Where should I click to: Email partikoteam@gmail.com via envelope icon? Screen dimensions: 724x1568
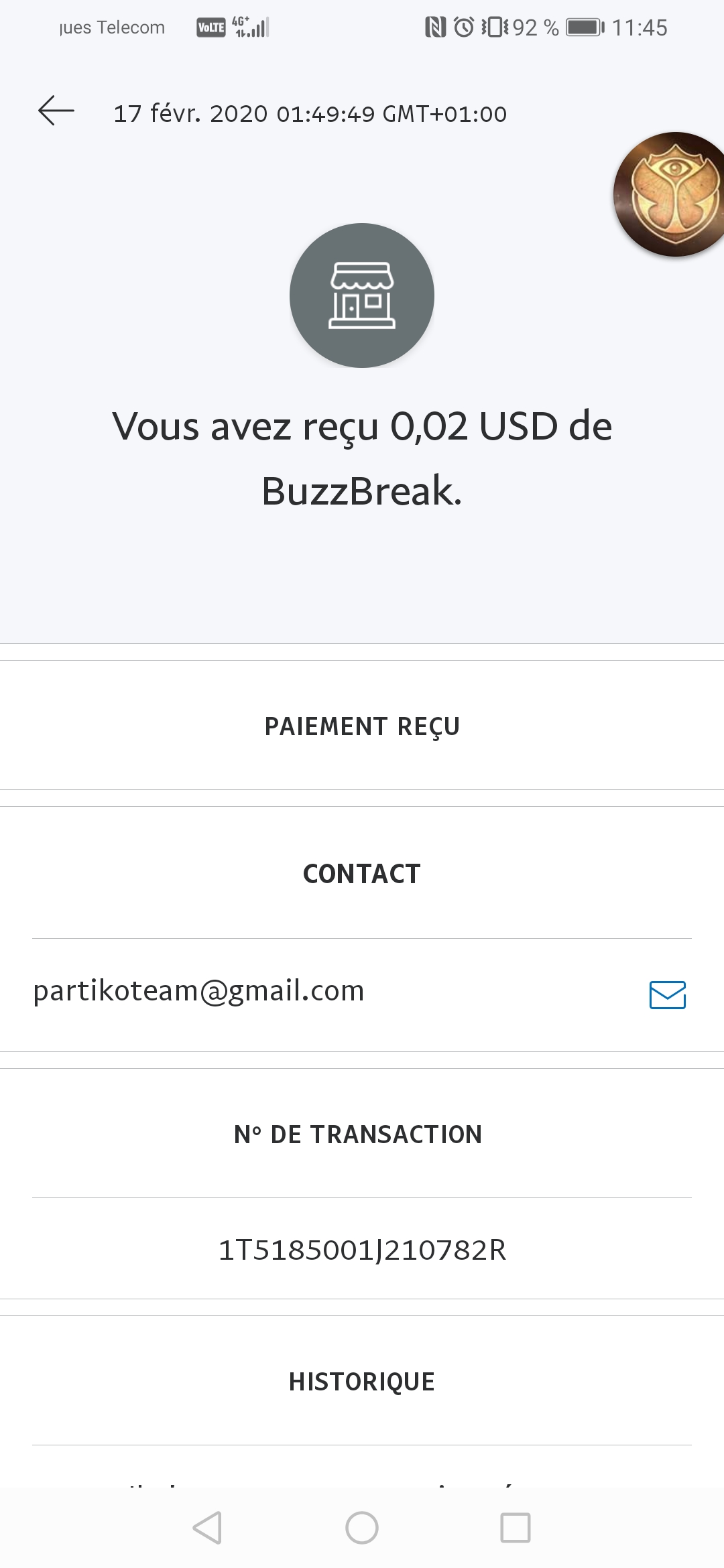click(x=667, y=995)
